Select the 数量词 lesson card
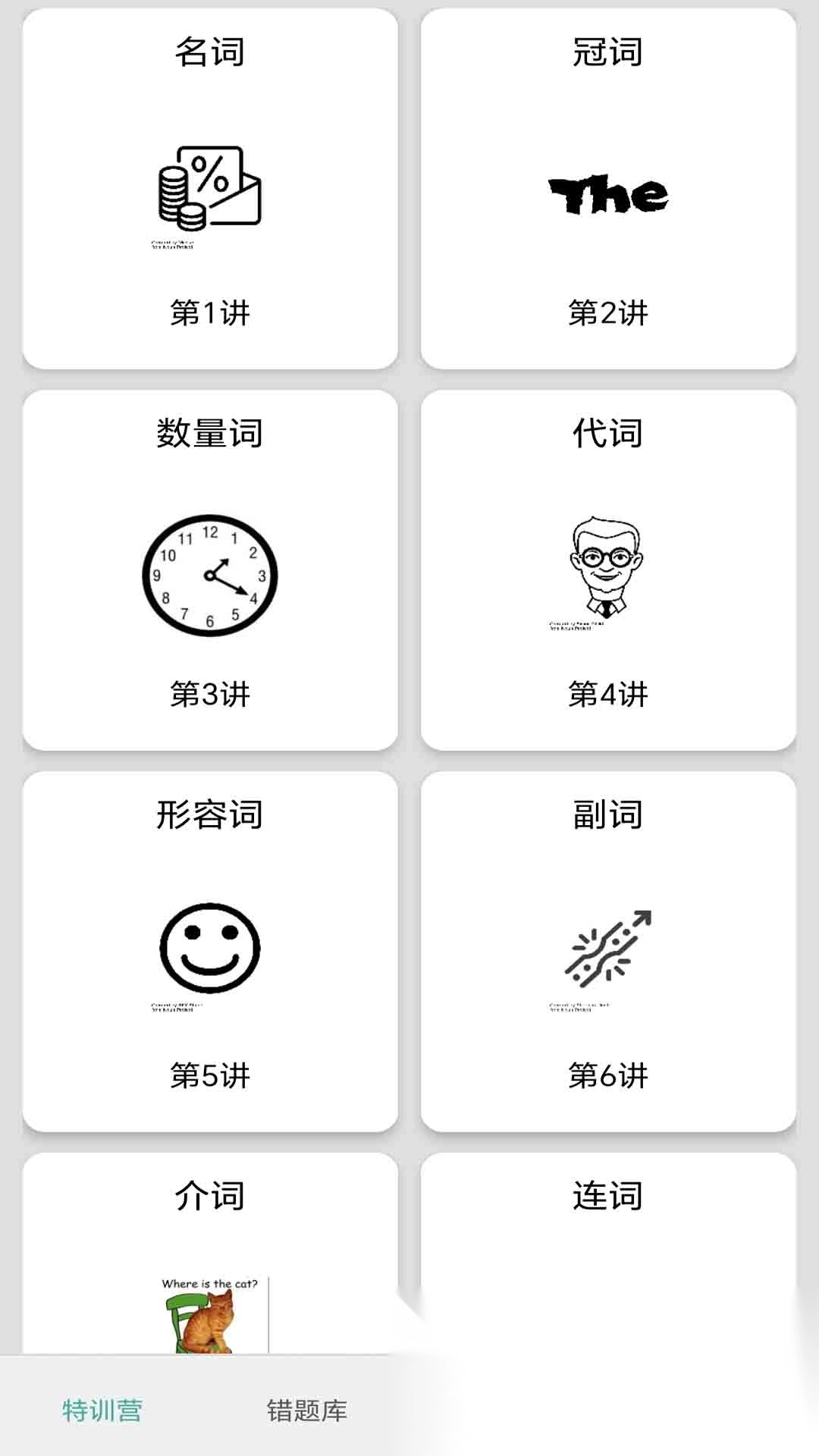This screenshot has width=819, height=1456. 210,570
